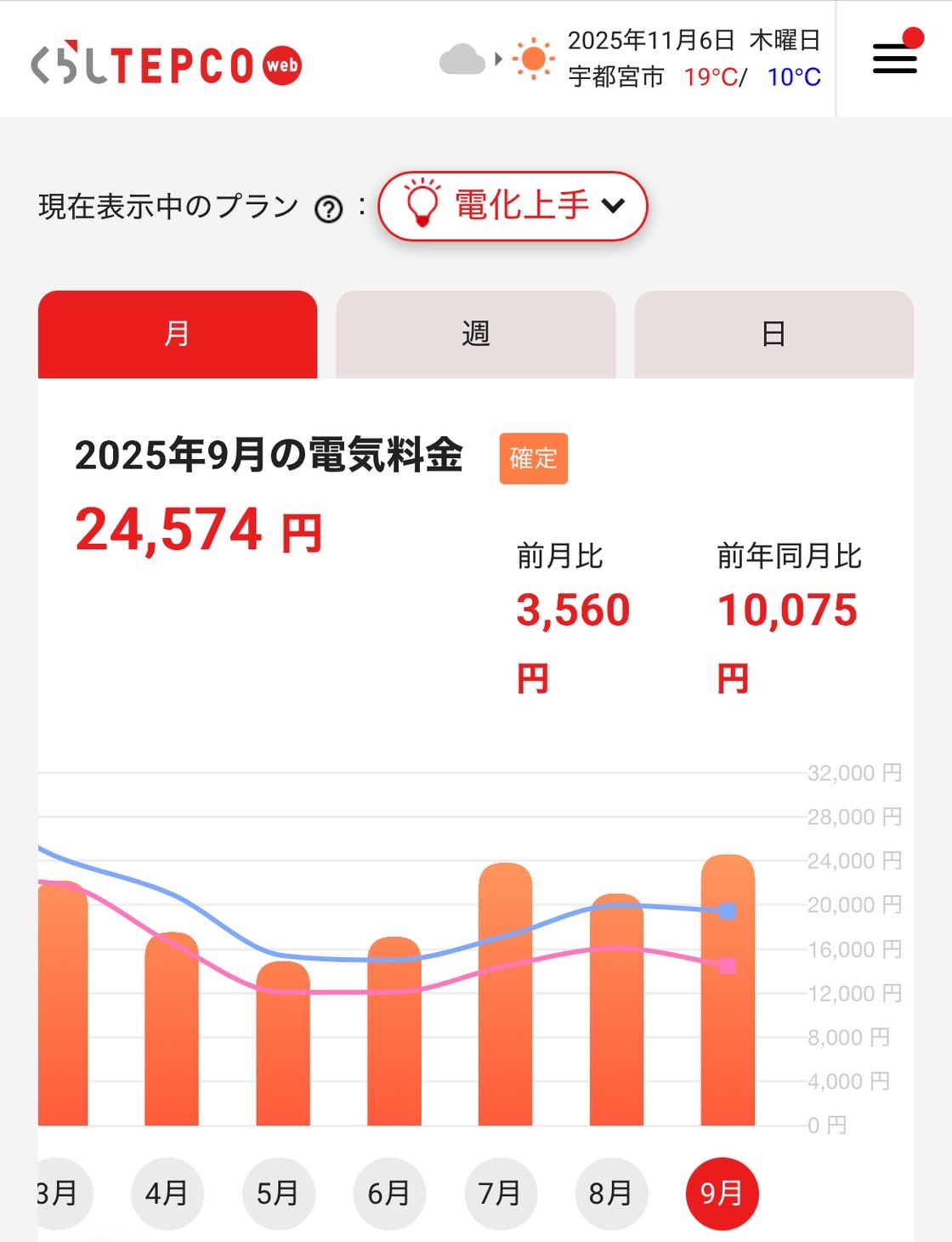Viewport: 952px width, 1242px height.
Task: Choose 6月 below the chart
Action: point(389,1193)
